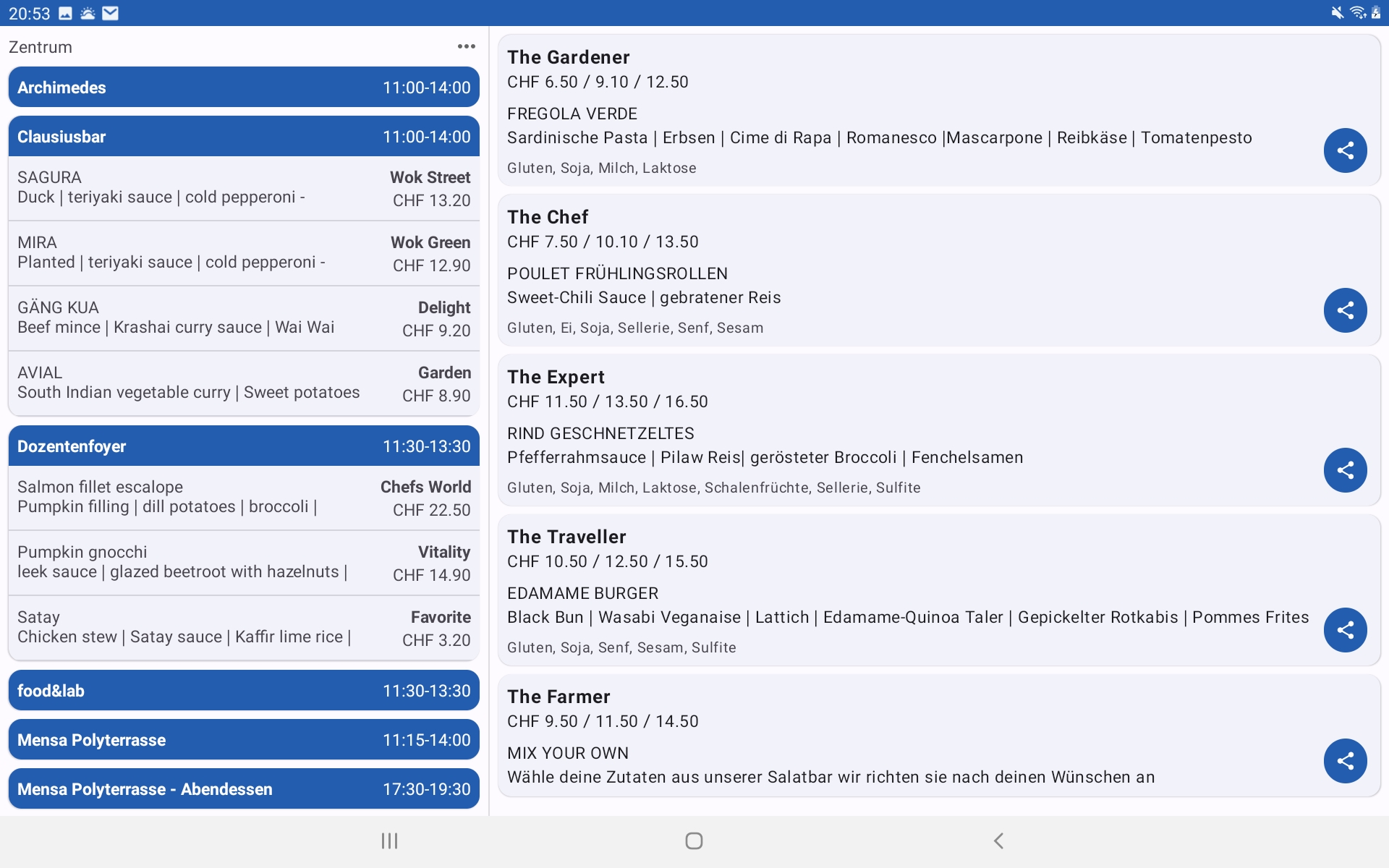Open the Satay Favorite dish
The image size is (1389, 868).
point(244,628)
